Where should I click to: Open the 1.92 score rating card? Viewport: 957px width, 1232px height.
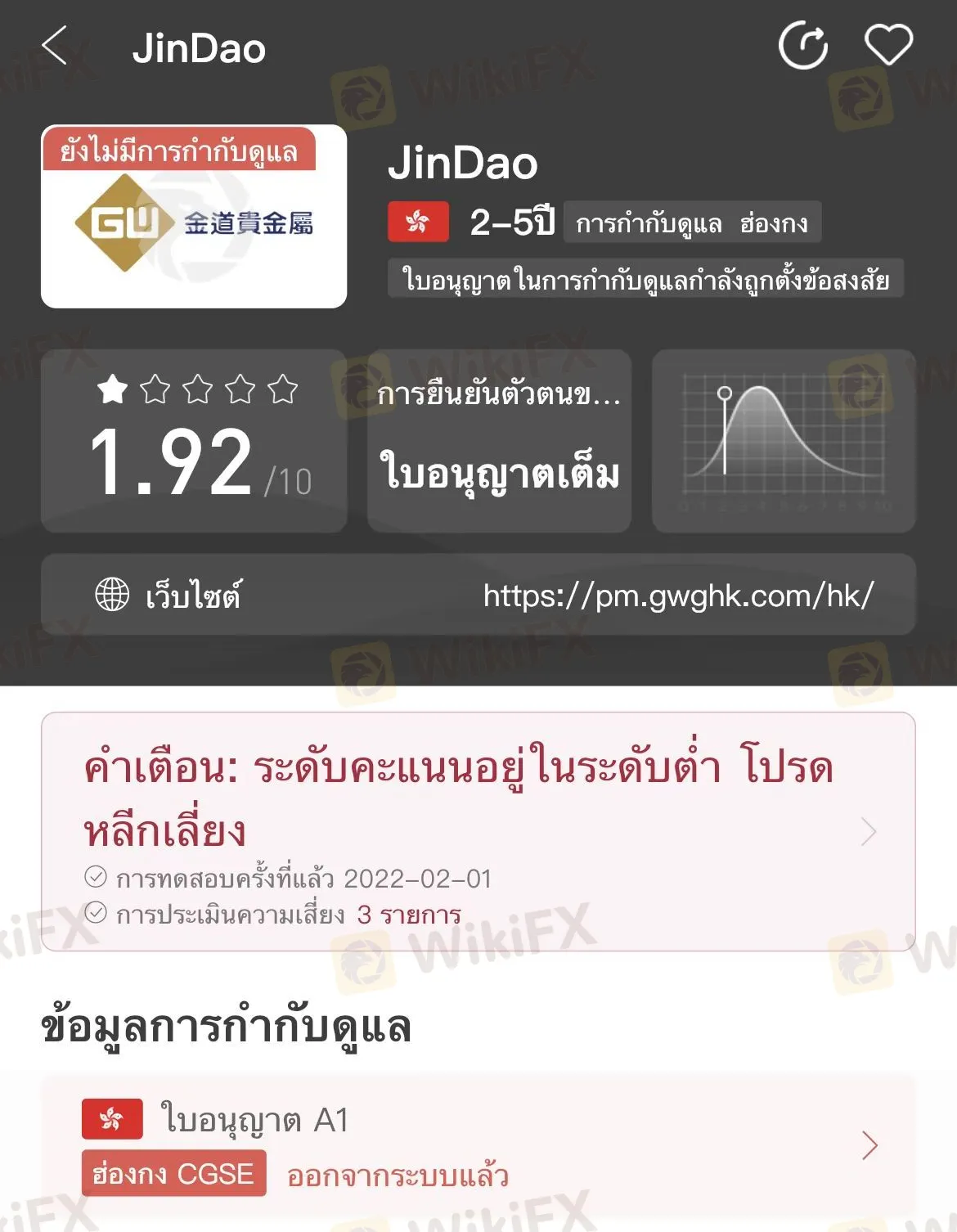(195, 442)
